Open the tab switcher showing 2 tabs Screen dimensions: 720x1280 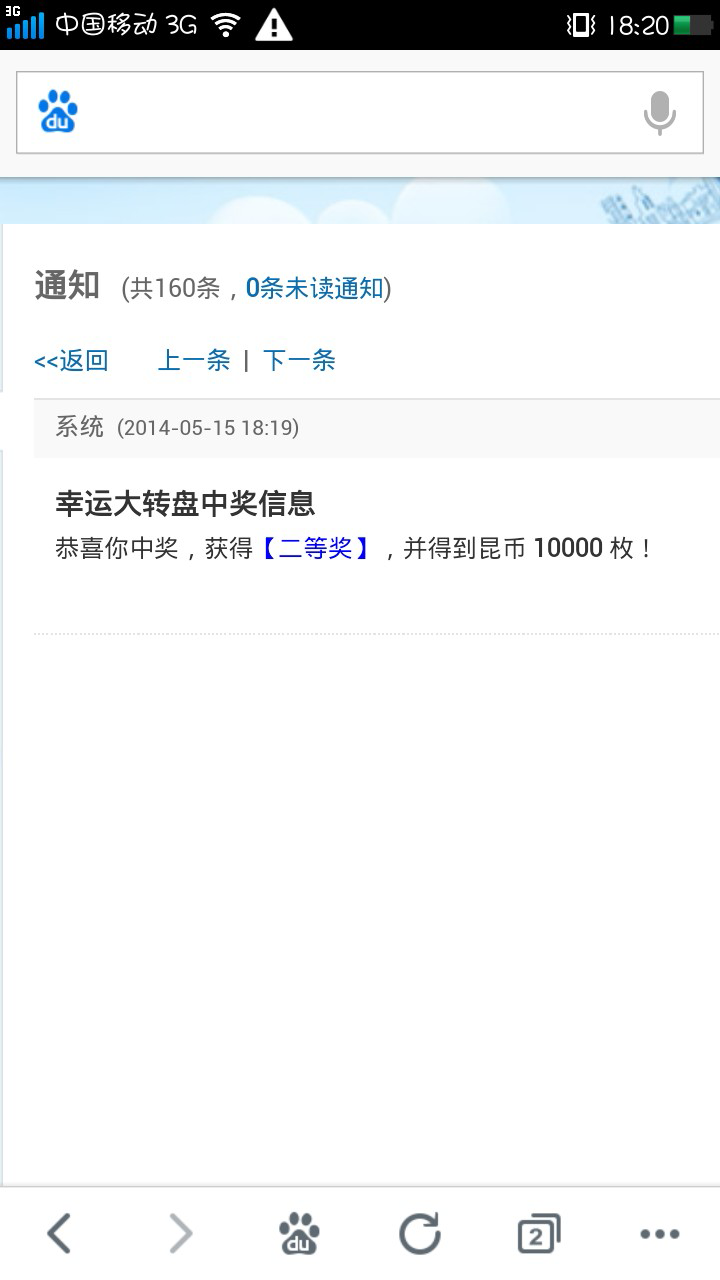click(539, 1234)
